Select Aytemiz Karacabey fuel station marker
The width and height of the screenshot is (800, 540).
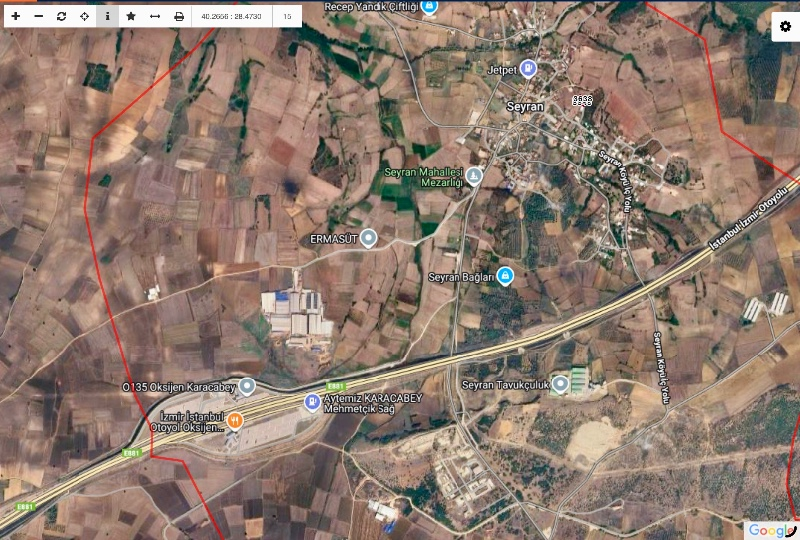[x=312, y=402]
